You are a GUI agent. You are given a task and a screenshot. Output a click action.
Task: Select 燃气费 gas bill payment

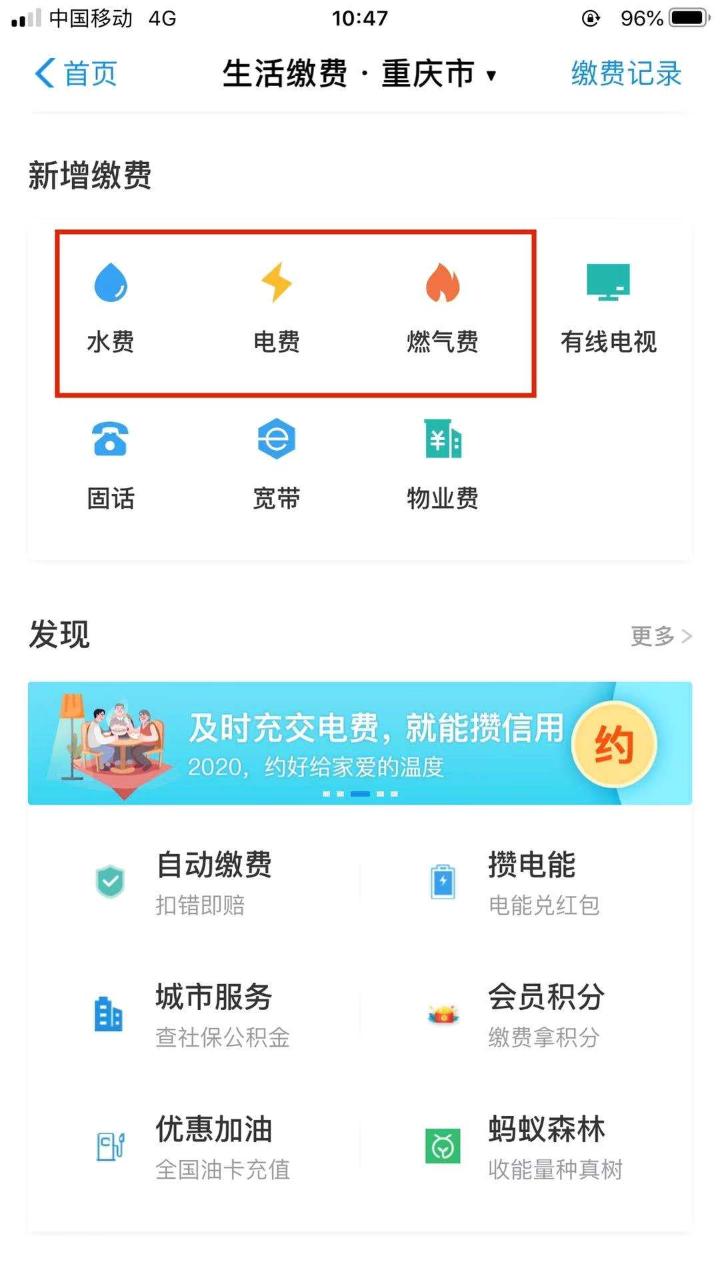pos(442,307)
